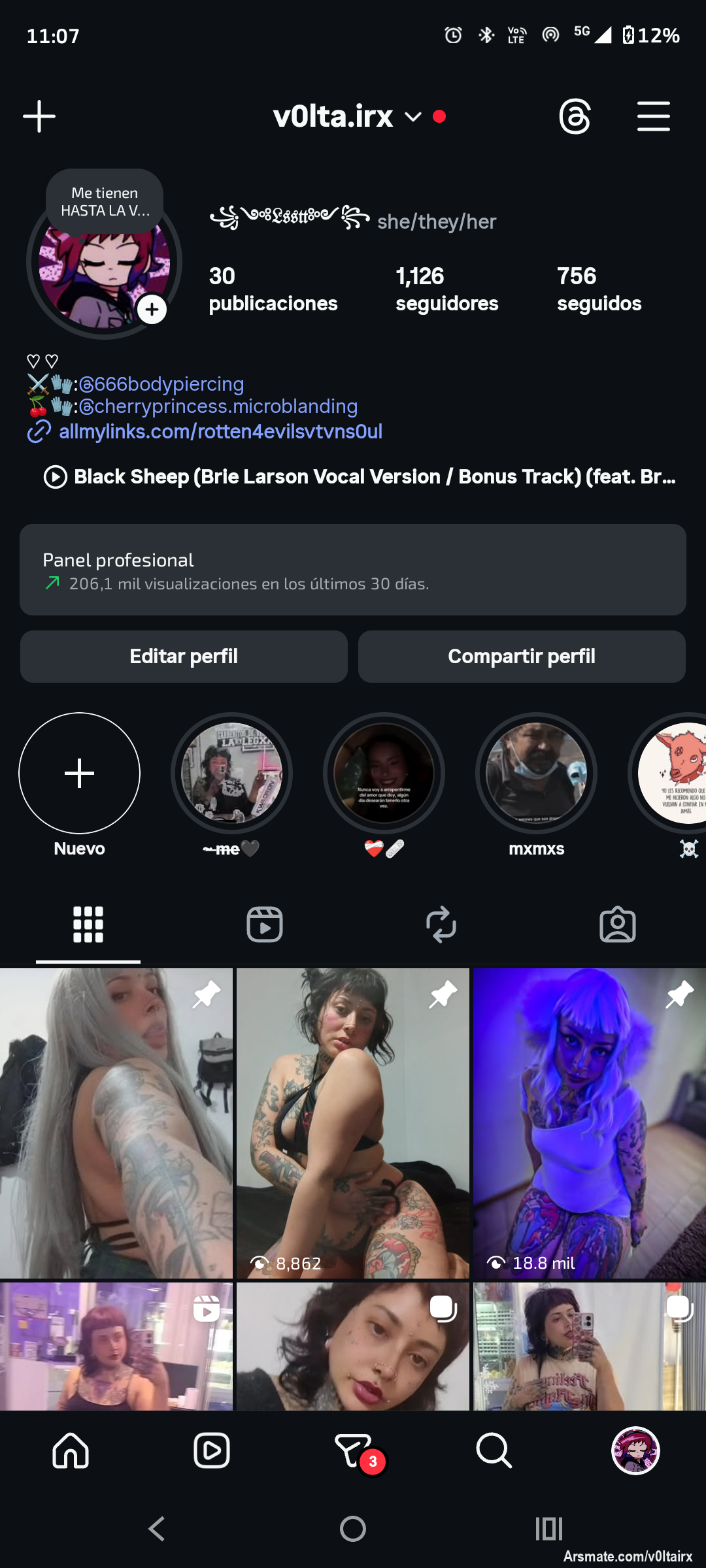Switch to the tagged photos tab
Image resolution: width=706 pixels, height=1568 pixels.
pyautogui.click(x=618, y=924)
